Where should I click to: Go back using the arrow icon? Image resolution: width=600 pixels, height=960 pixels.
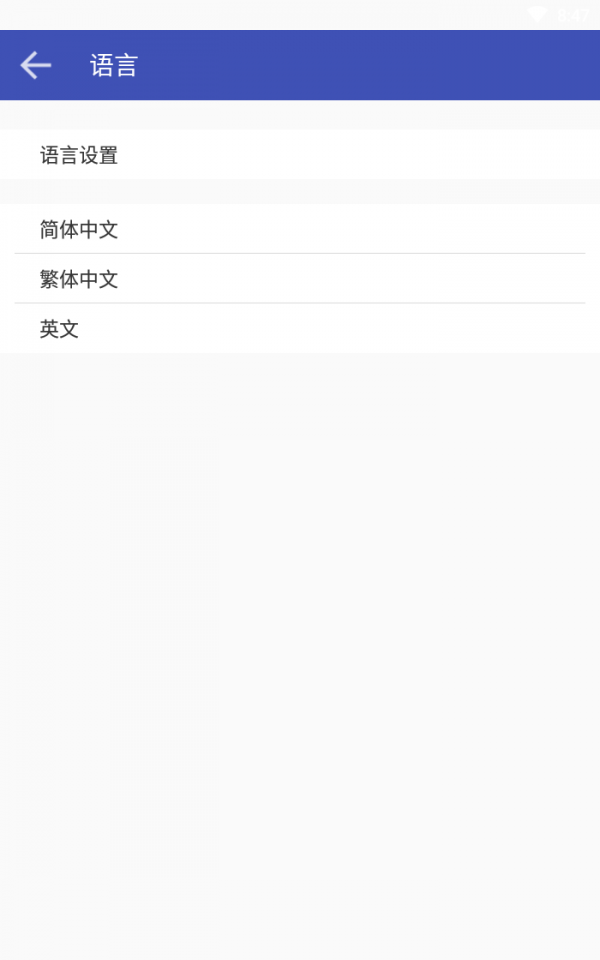point(35,66)
